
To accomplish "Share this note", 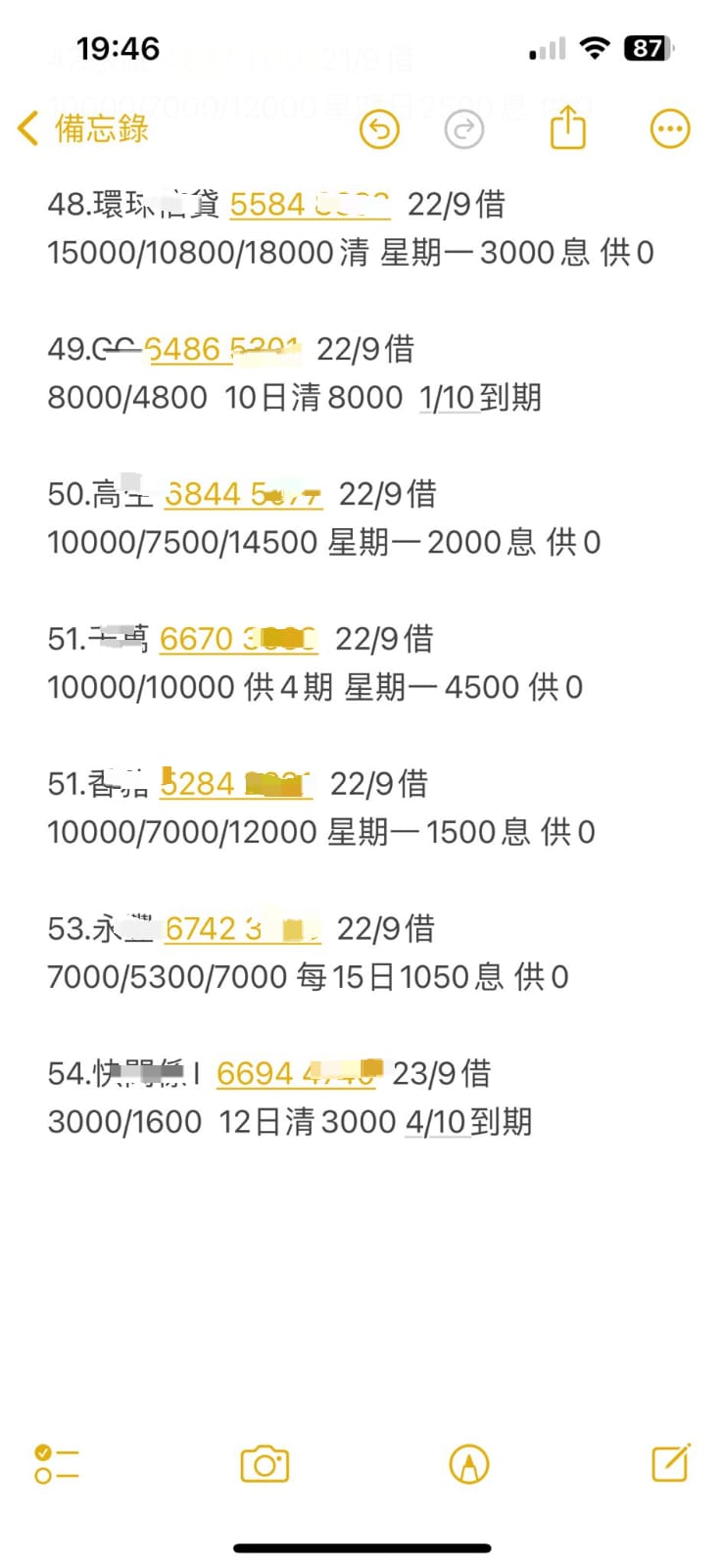I will [568, 128].
